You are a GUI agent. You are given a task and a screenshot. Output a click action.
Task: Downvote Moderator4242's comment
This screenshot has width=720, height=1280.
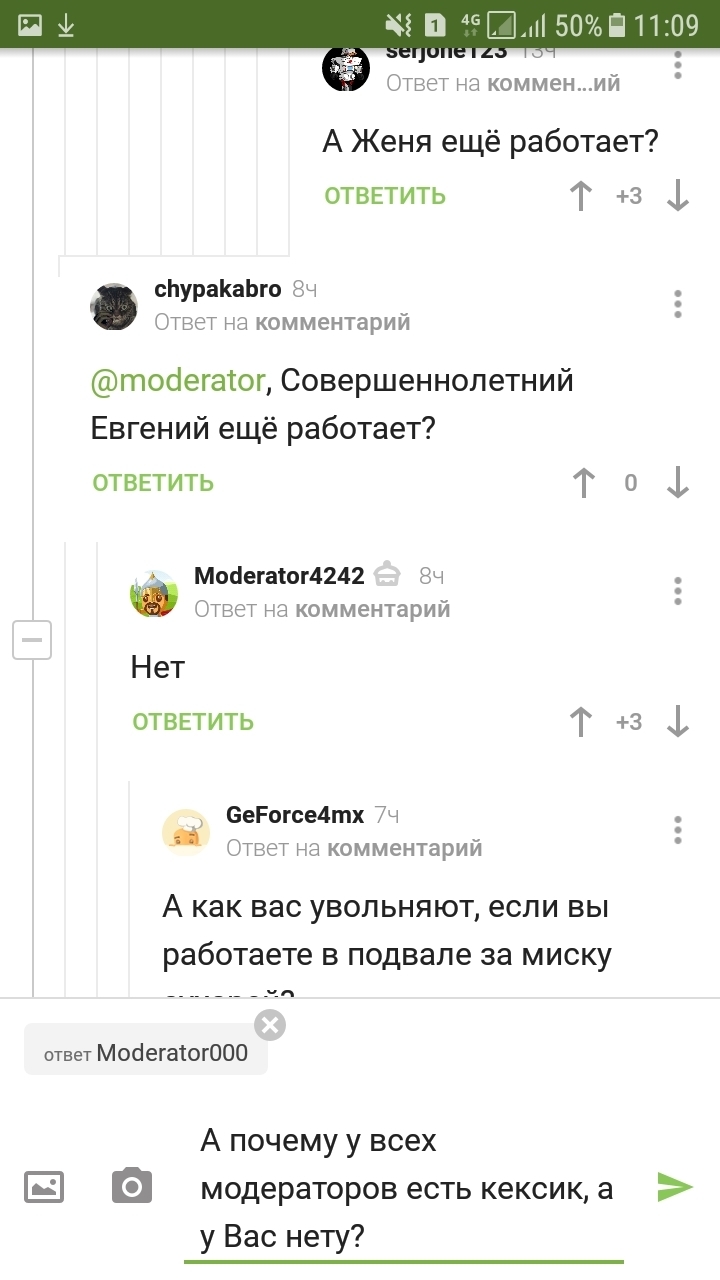click(x=678, y=722)
